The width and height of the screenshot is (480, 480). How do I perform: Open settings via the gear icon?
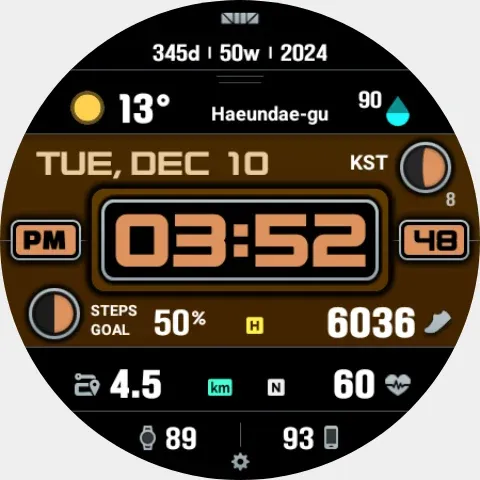[240, 462]
